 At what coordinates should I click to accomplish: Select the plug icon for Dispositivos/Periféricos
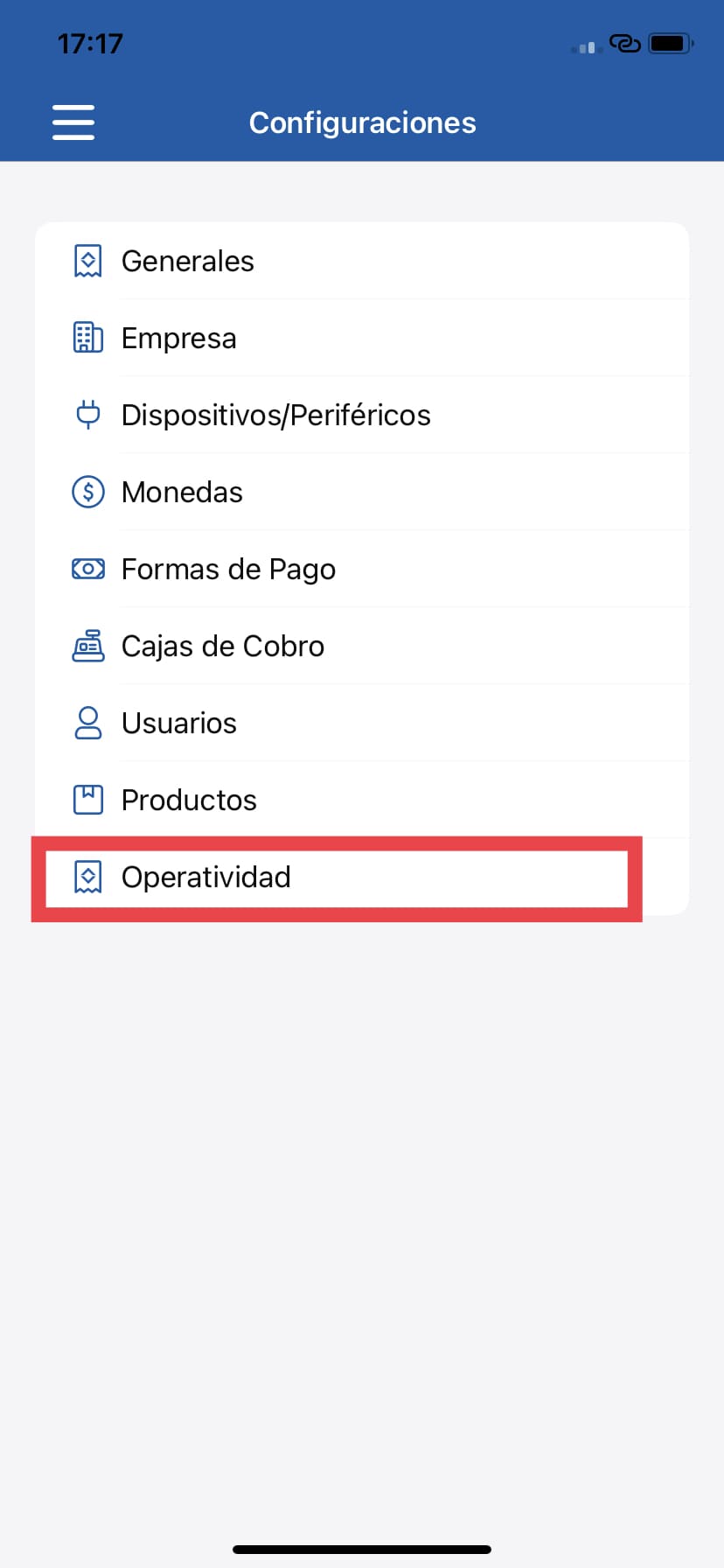coord(87,414)
